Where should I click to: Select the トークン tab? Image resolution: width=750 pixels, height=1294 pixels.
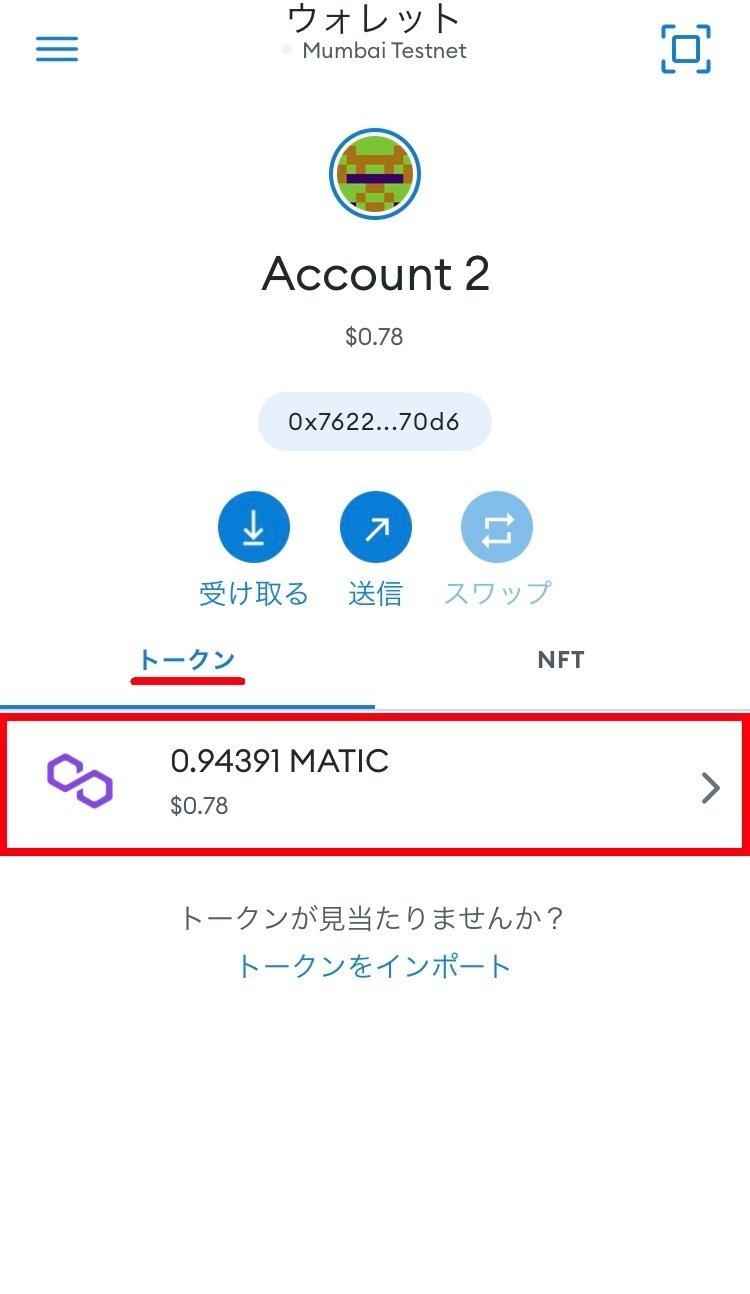click(x=187, y=661)
